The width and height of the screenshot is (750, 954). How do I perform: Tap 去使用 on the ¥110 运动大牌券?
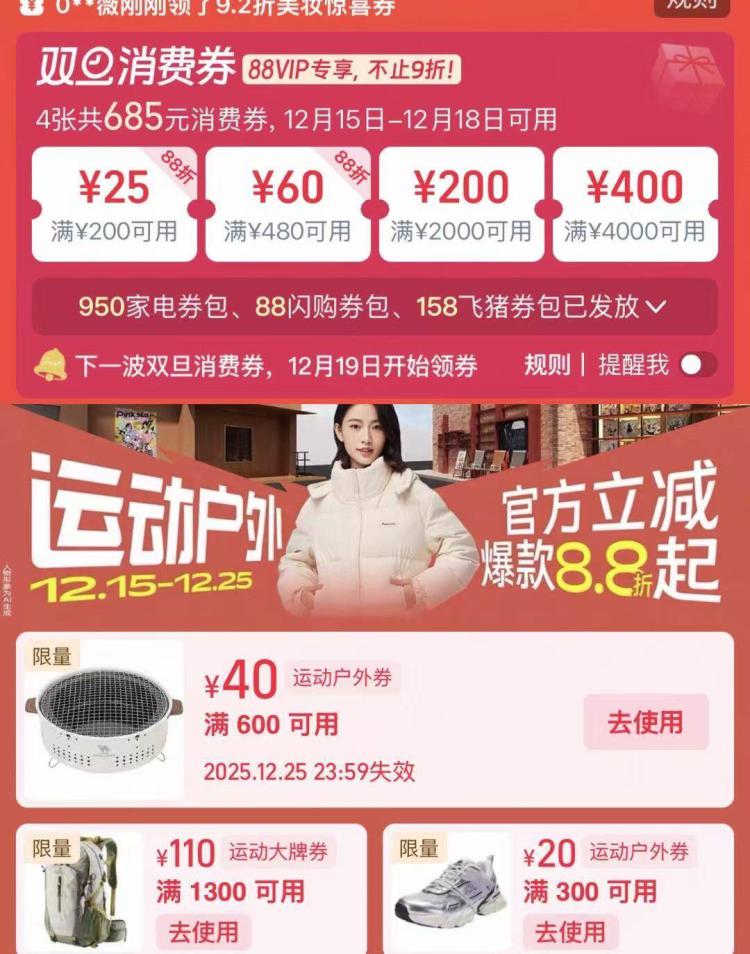203,932
